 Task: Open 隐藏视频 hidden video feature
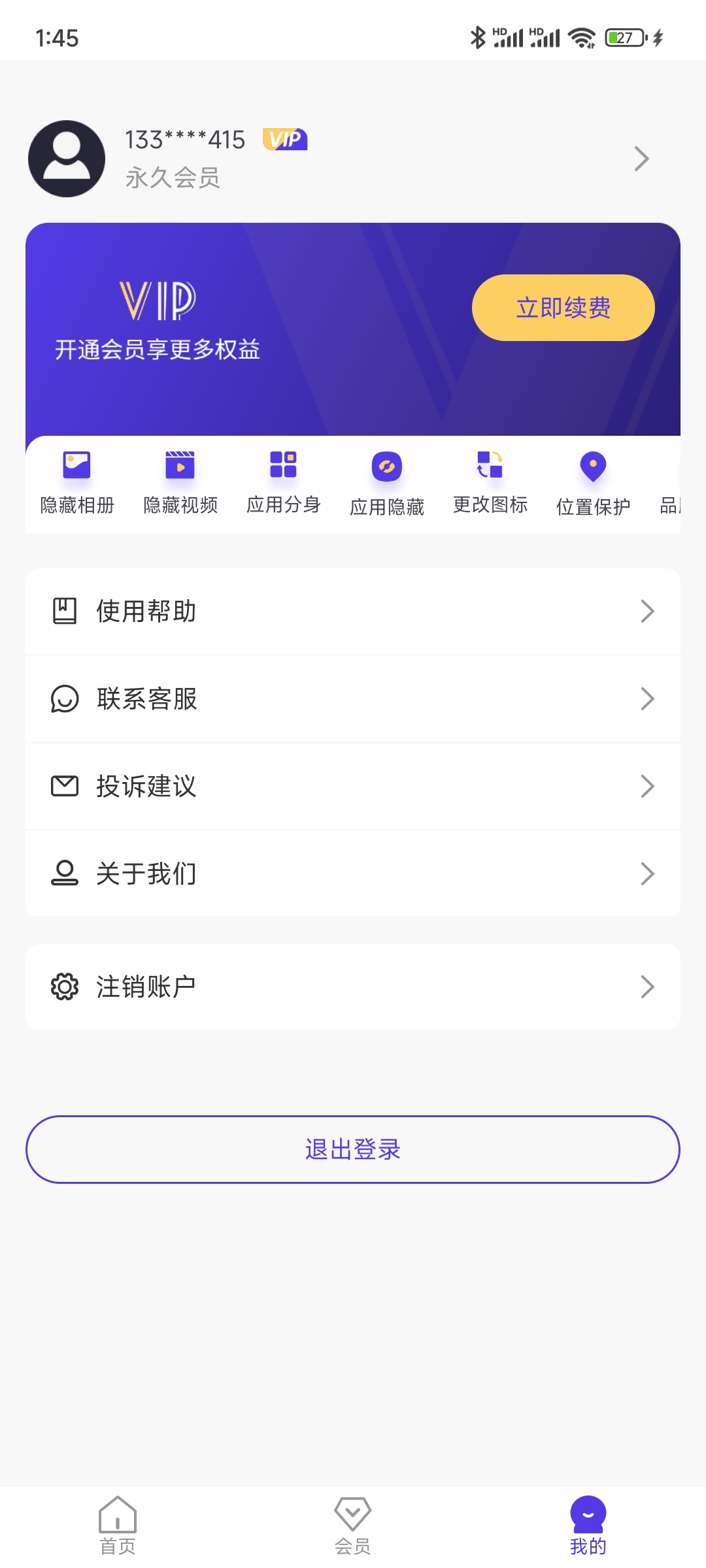[180, 483]
